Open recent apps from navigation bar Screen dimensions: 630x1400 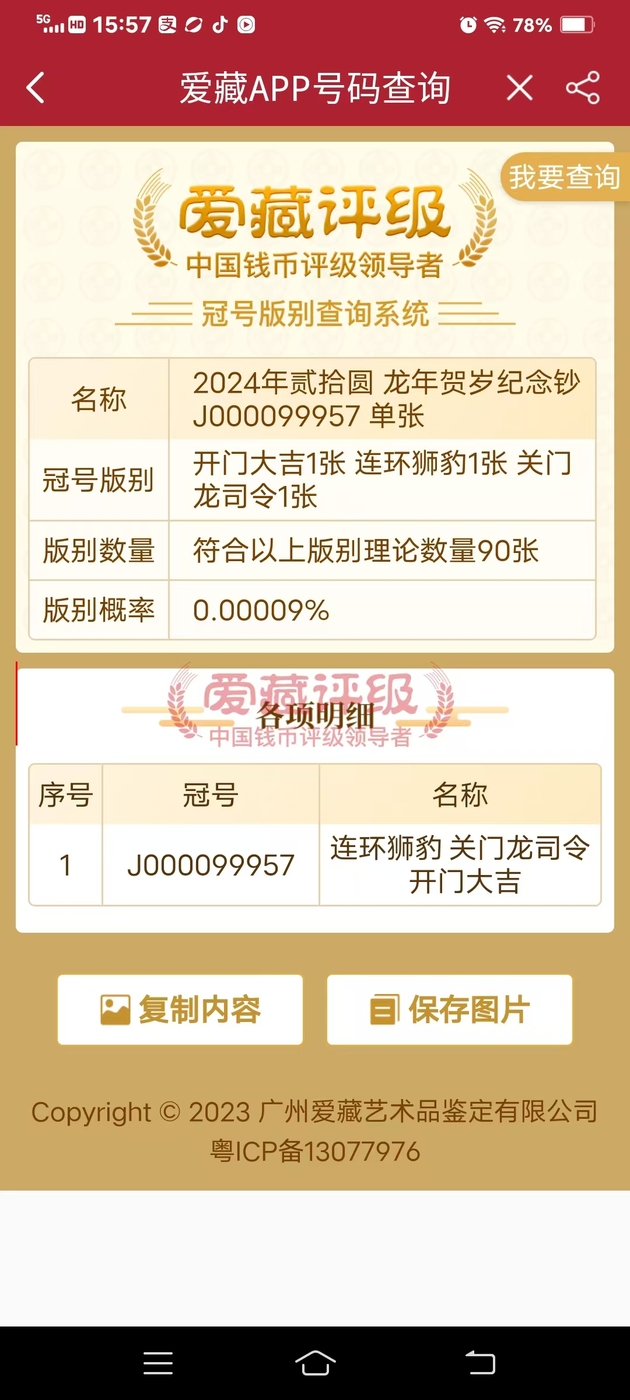[158, 1363]
